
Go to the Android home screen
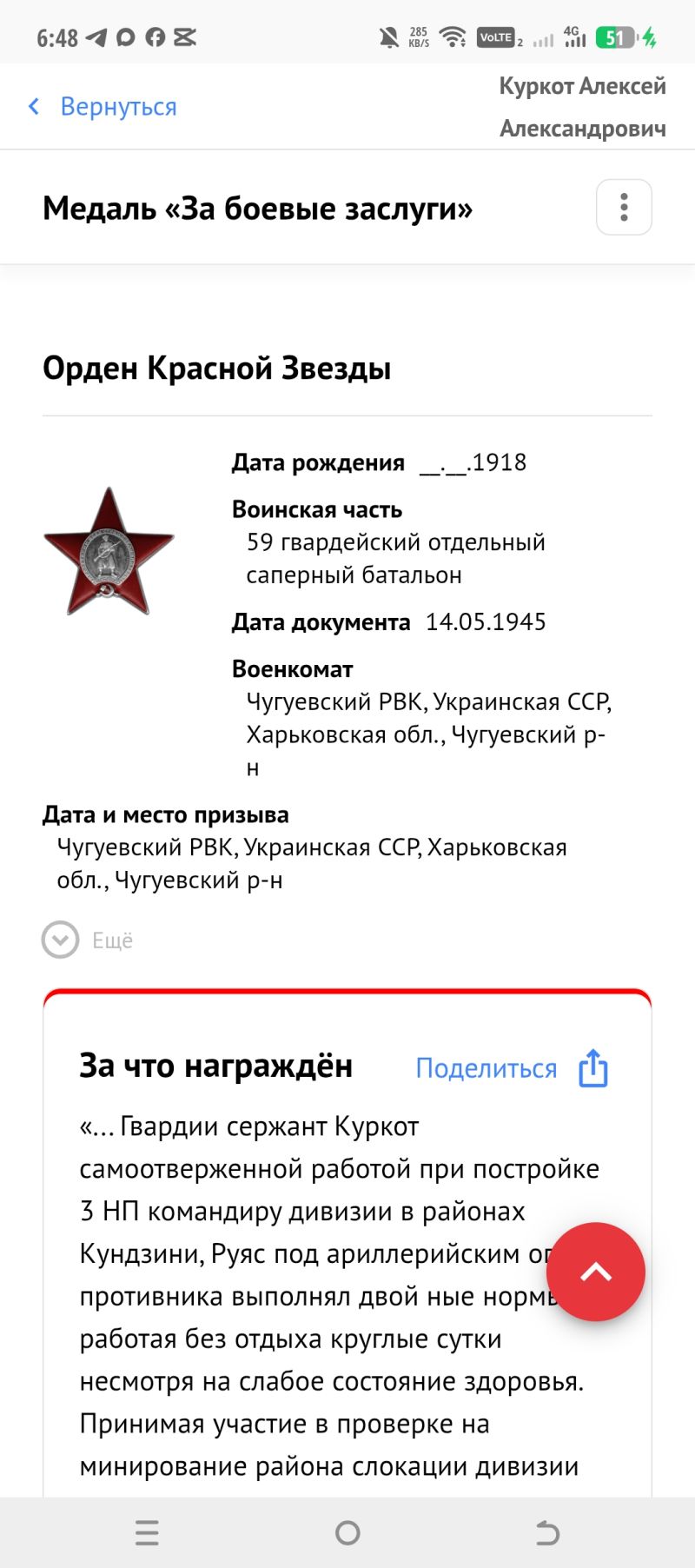(x=347, y=1532)
